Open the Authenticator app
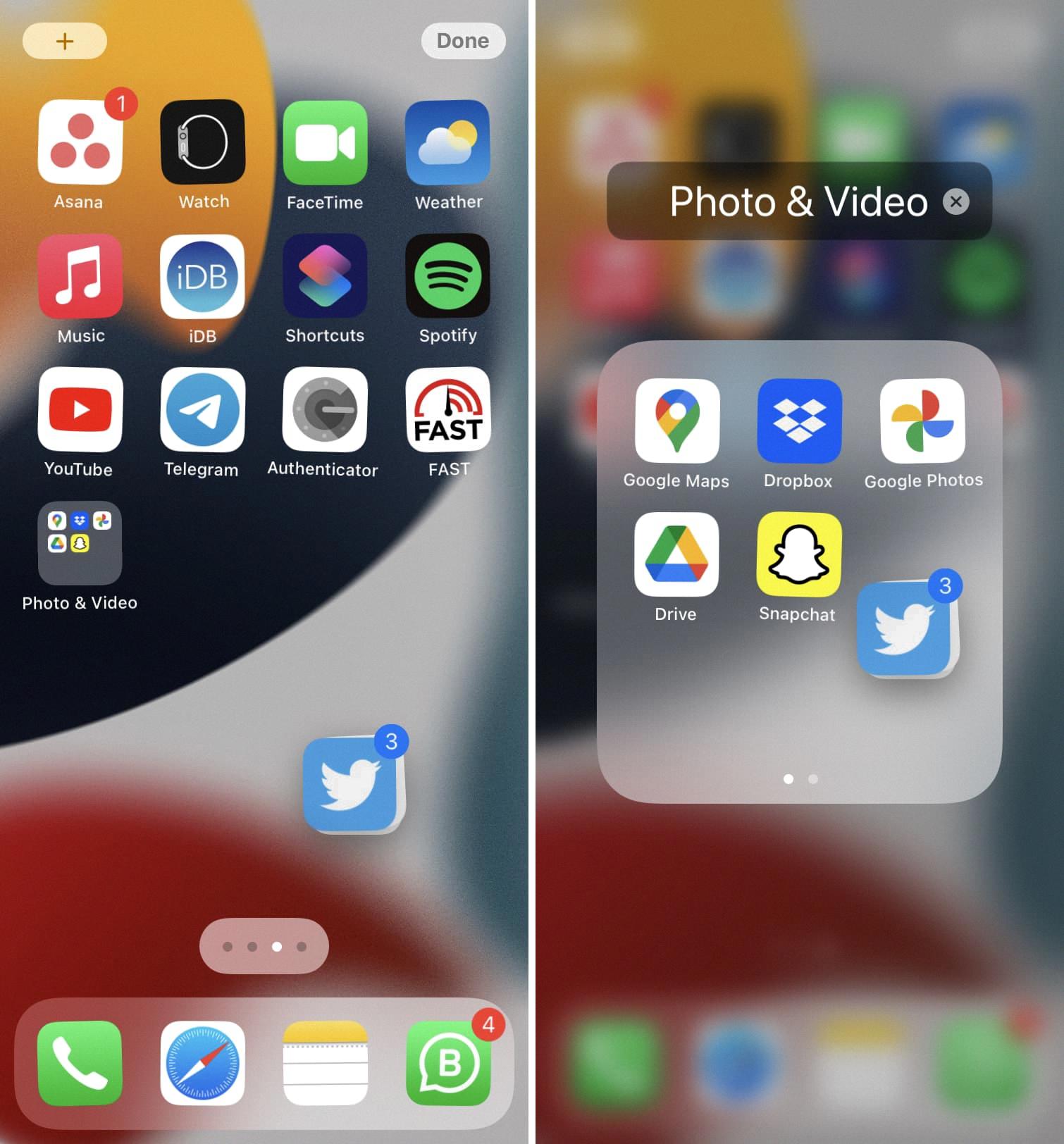The height and width of the screenshot is (1144, 1064). 325,410
